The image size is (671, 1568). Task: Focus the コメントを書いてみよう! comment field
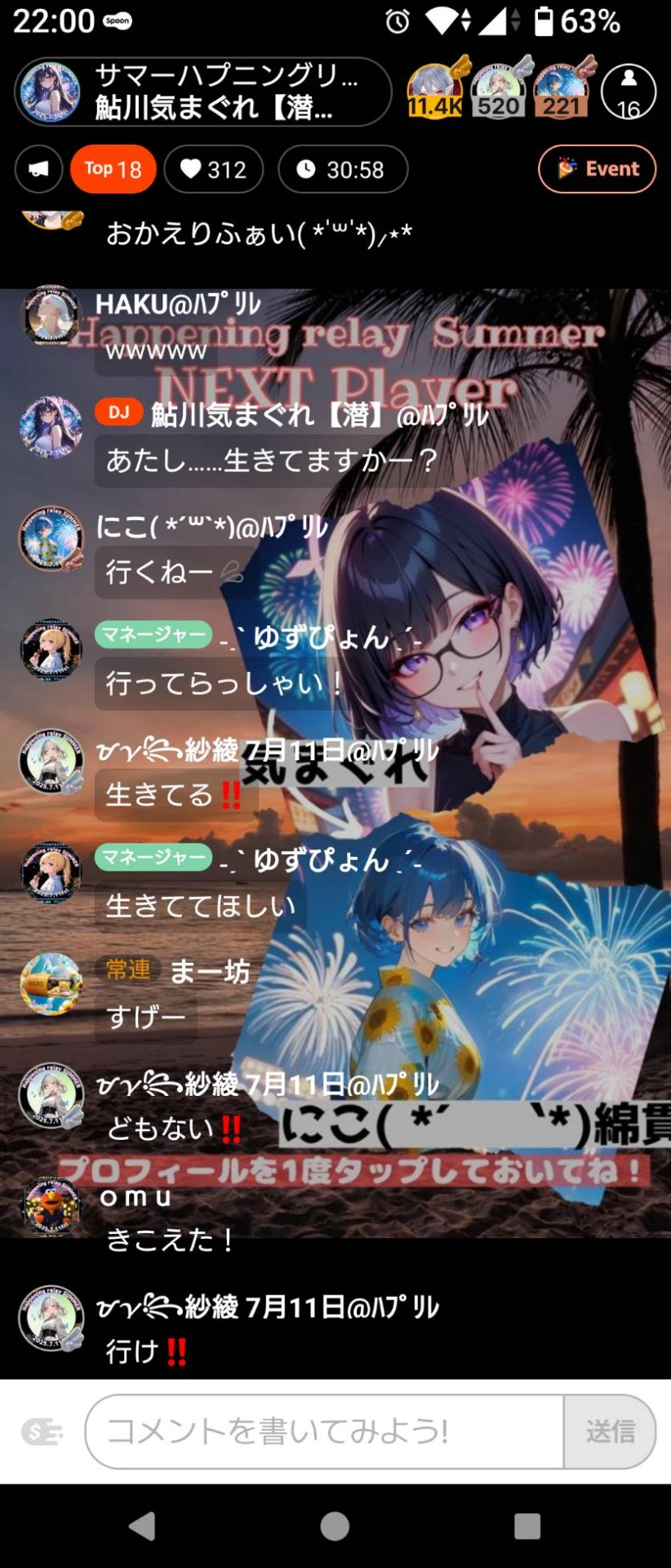pos(324,1431)
